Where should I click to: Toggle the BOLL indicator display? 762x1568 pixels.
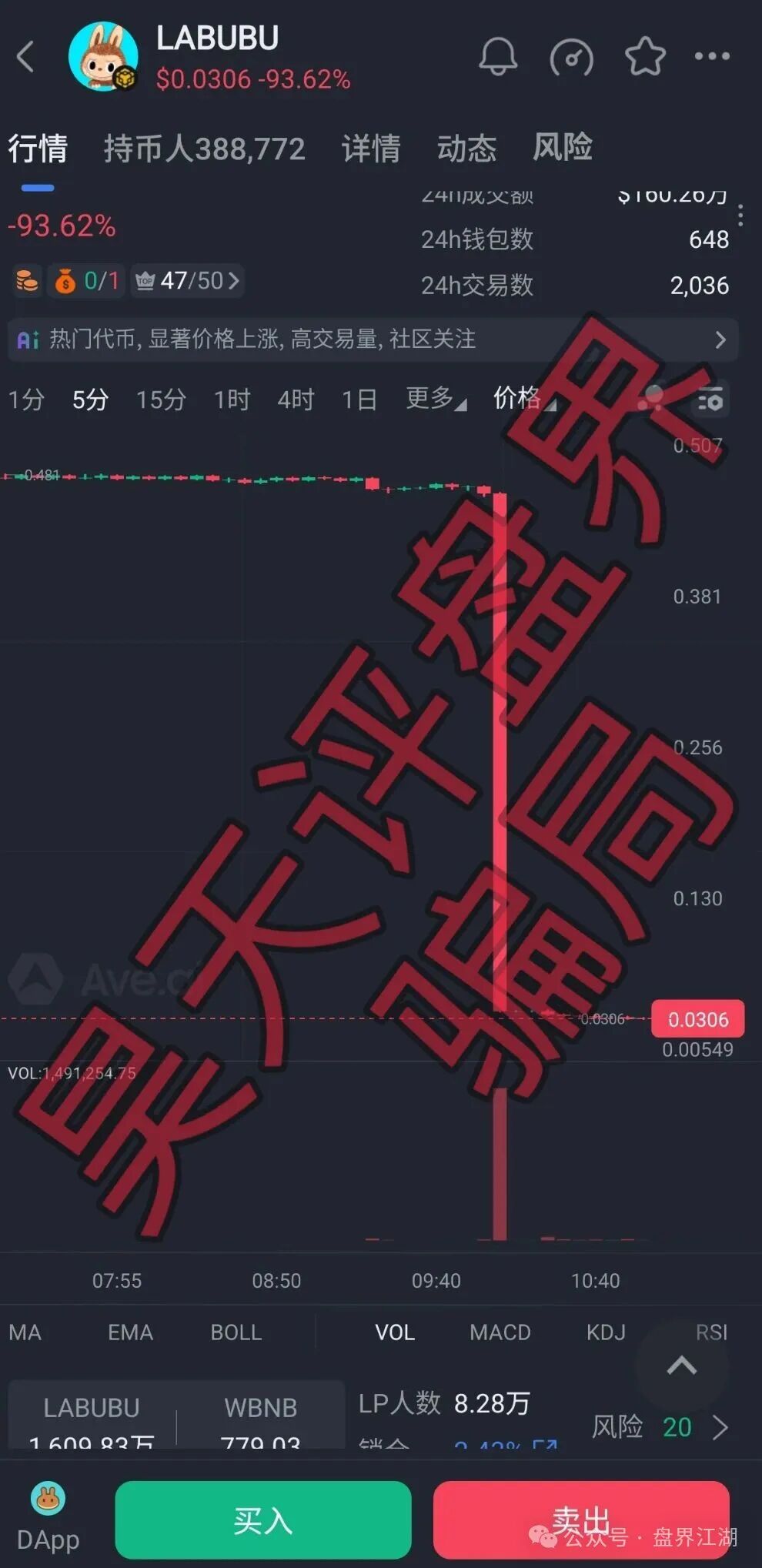(236, 1332)
